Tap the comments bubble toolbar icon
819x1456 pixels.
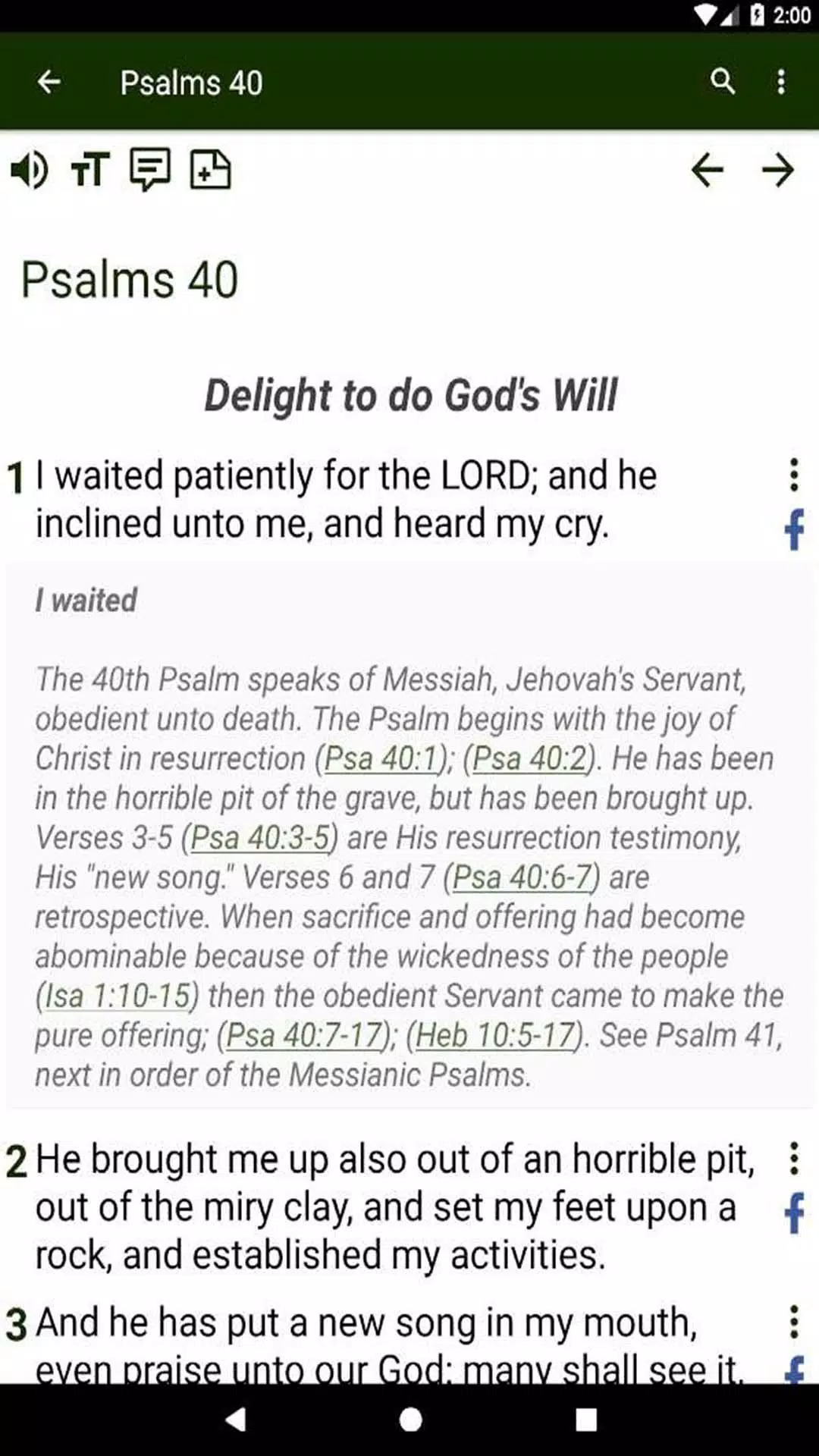point(150,169)
